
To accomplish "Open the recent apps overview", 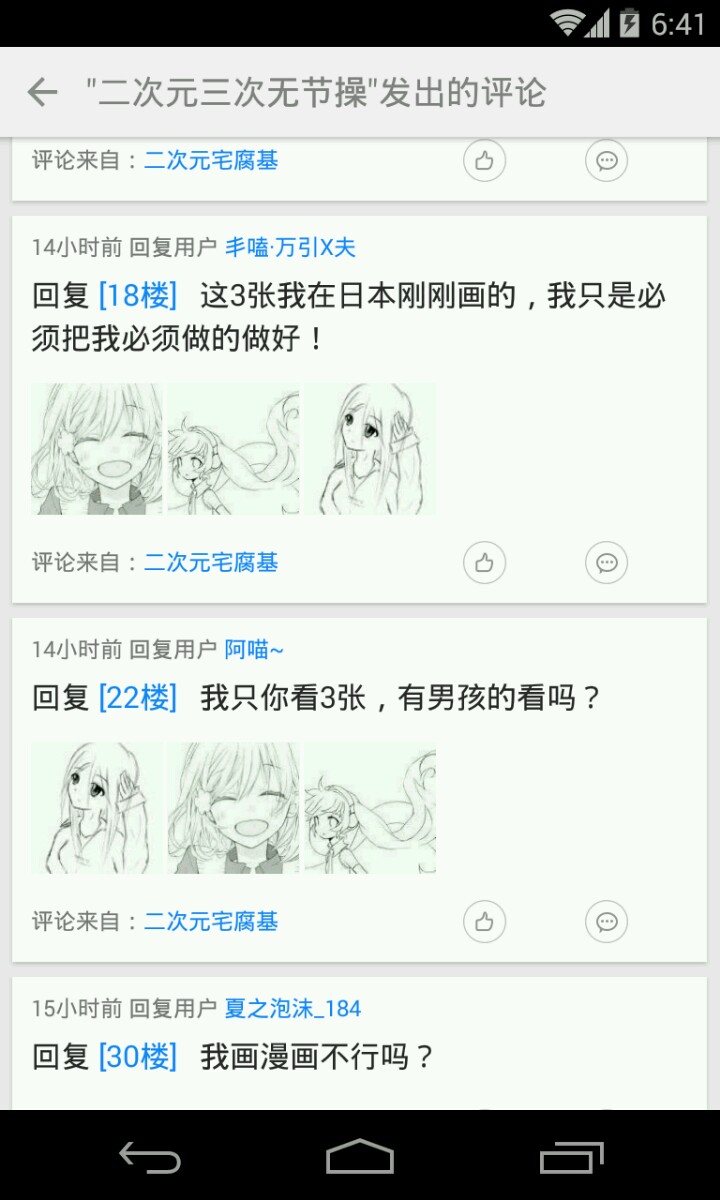I will (x=571, y=1157).
